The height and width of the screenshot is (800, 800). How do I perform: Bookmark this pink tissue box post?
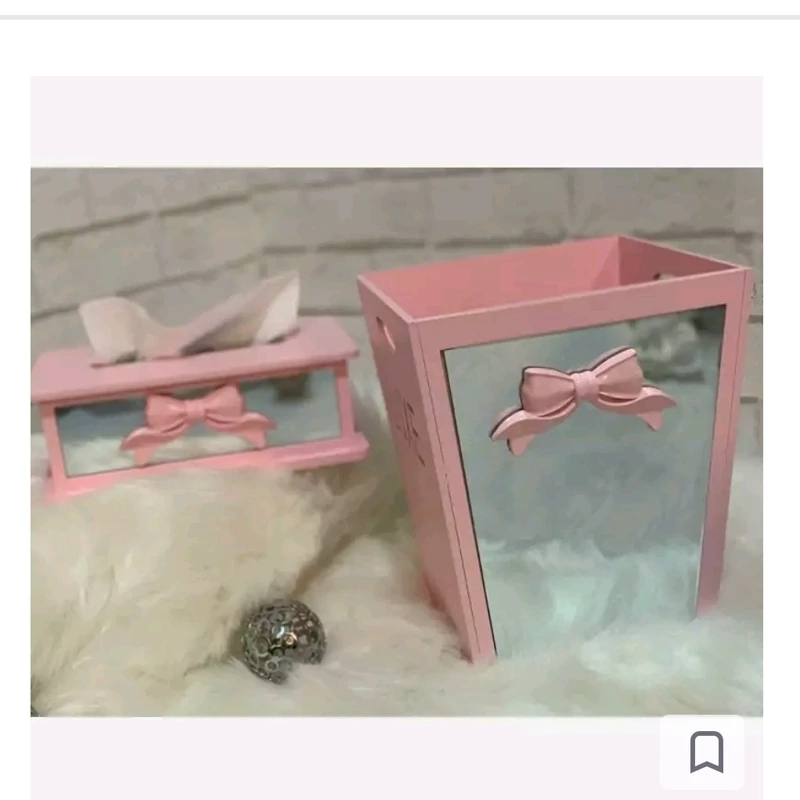pyautogui.click(x=706, y=752)
